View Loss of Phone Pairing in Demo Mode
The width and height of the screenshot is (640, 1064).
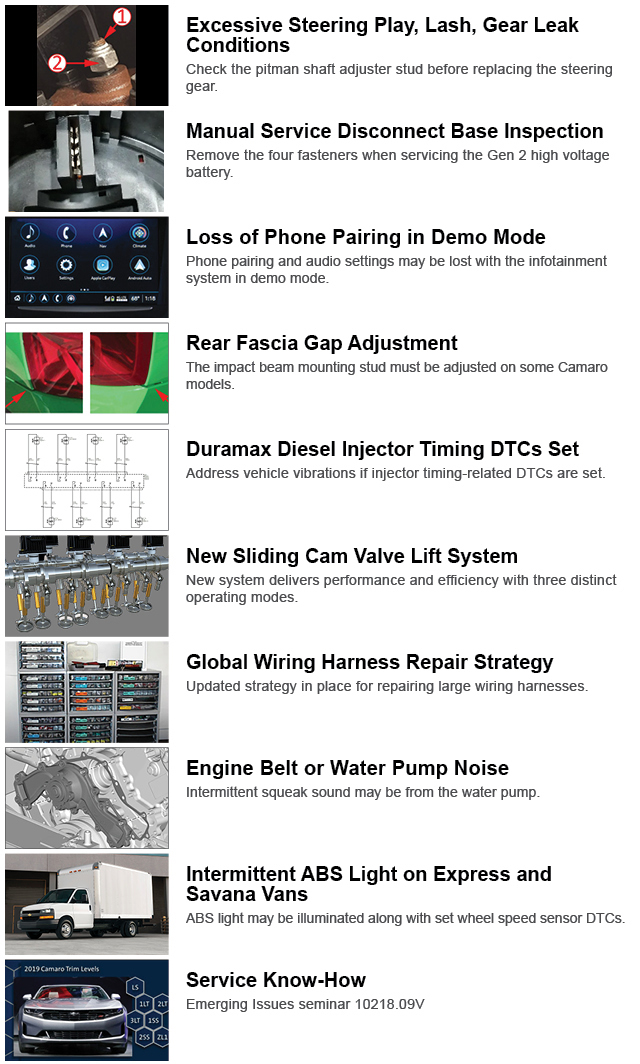365,238
